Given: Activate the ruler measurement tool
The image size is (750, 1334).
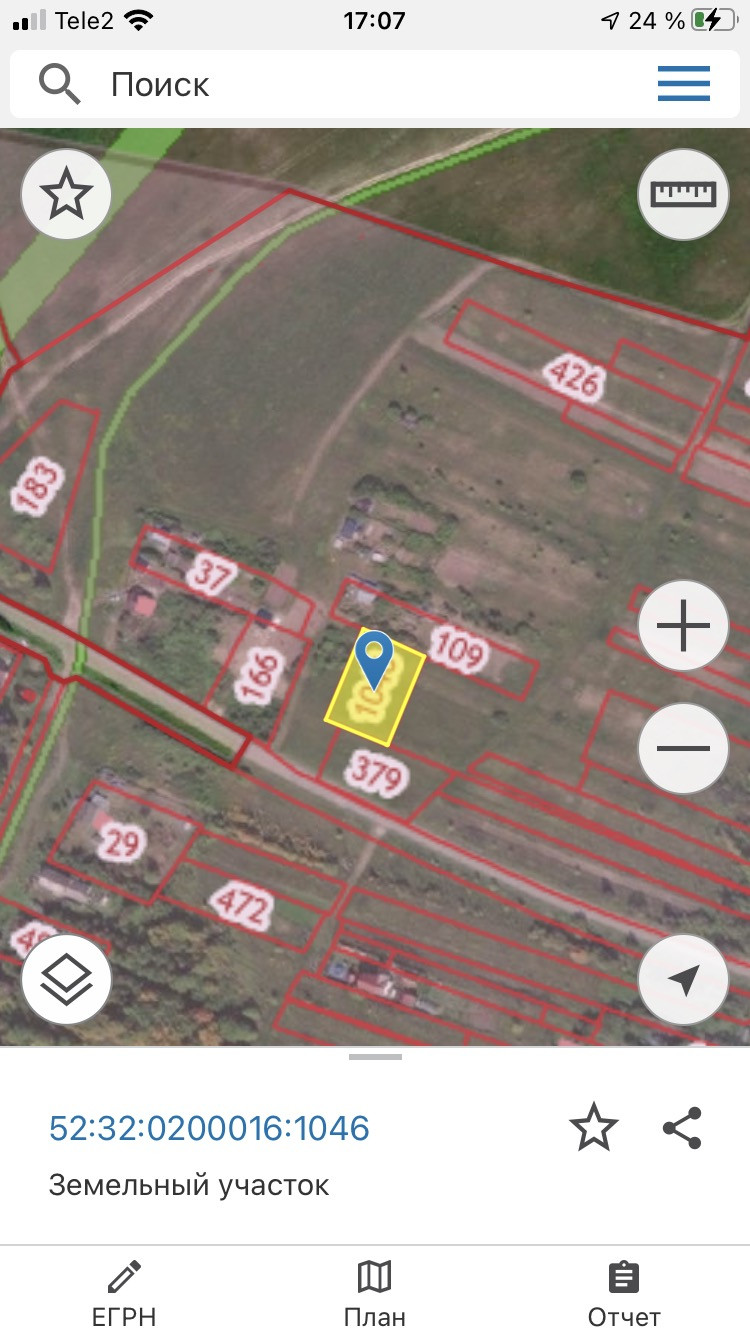Looking at the screenshot, I should tap(684, 194).
